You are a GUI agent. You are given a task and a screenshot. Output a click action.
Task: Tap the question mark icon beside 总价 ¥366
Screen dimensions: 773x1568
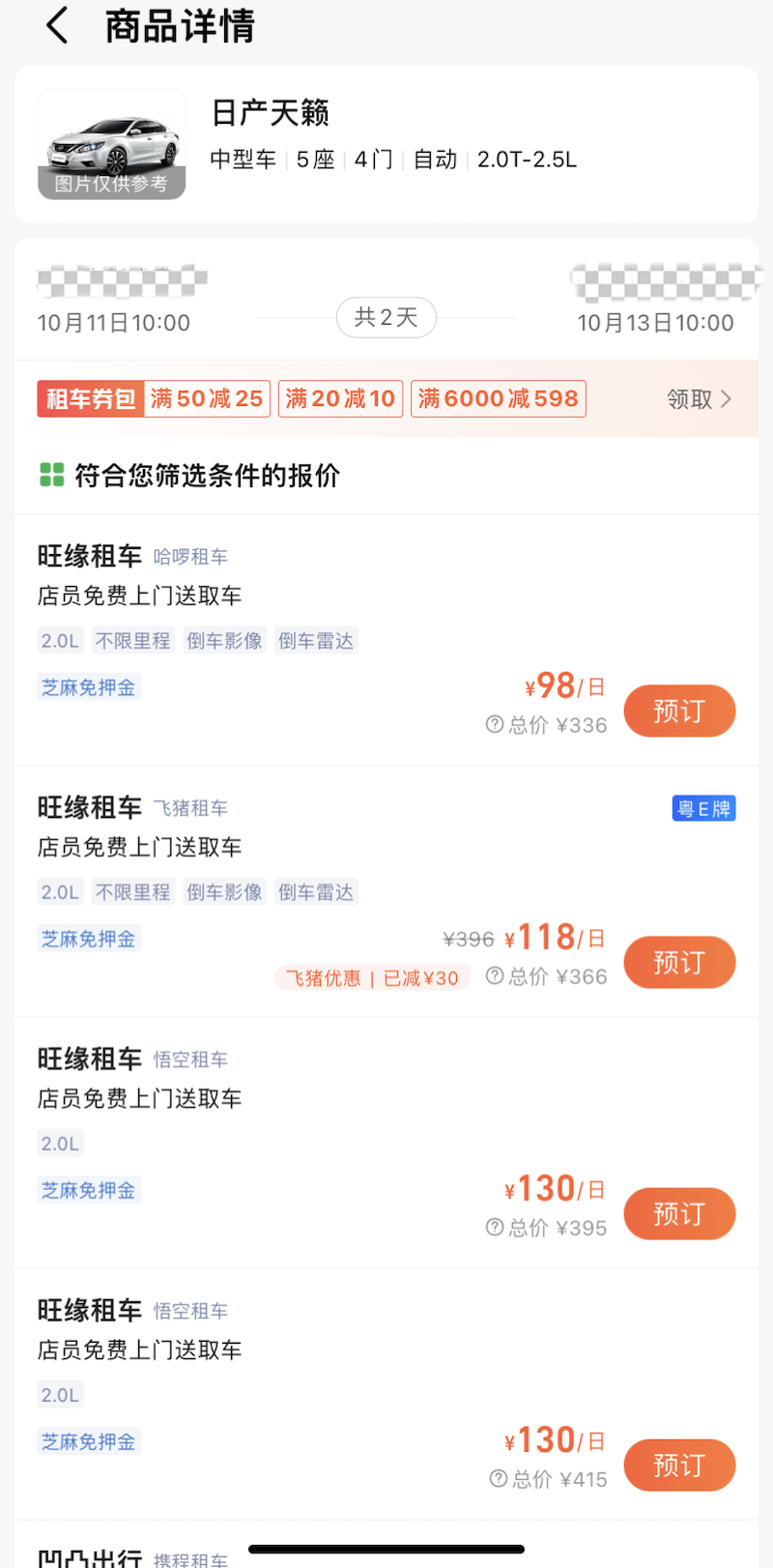click(x=493, y=976)
